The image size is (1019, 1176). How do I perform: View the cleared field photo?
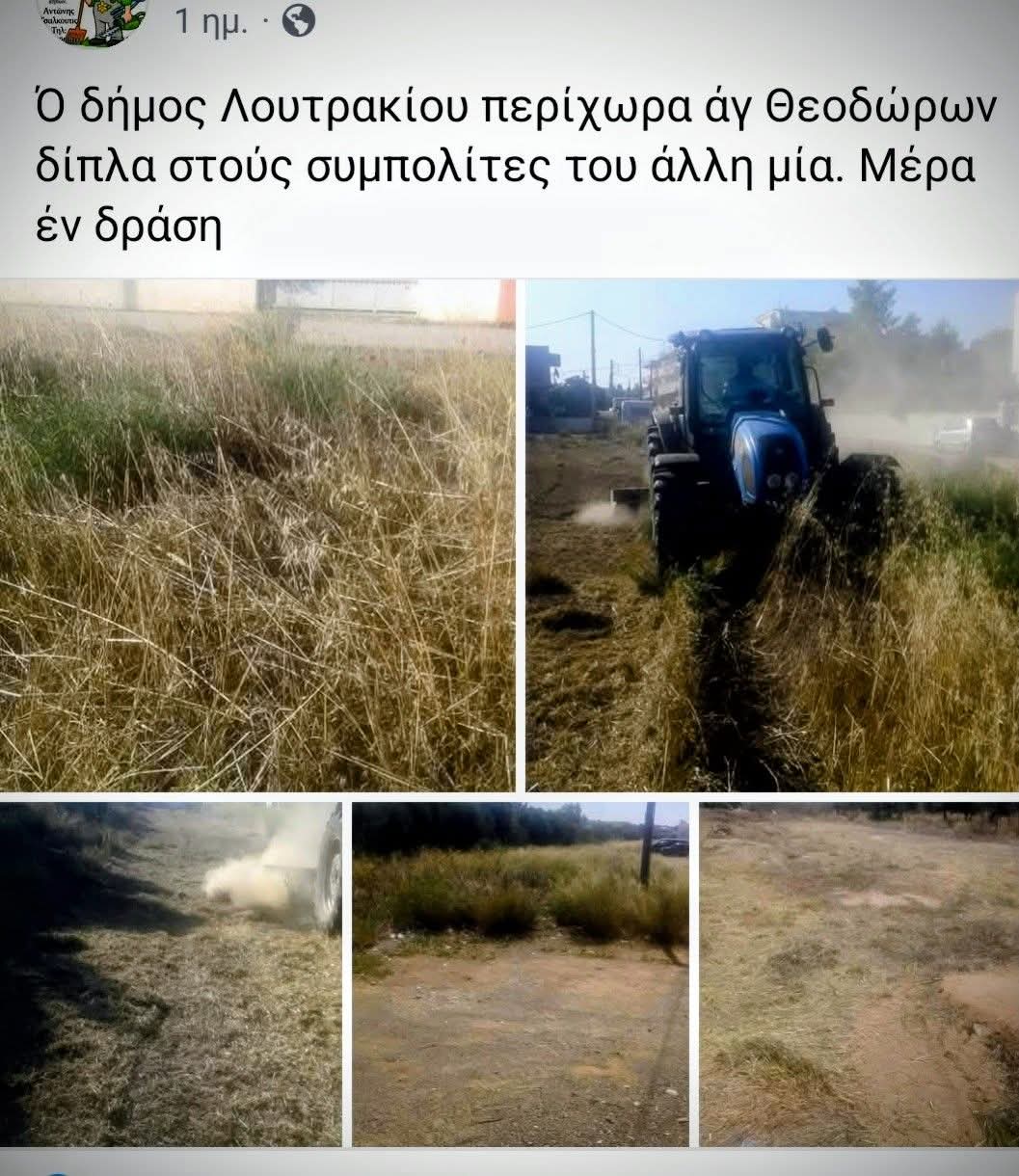[x=858, y=974]
